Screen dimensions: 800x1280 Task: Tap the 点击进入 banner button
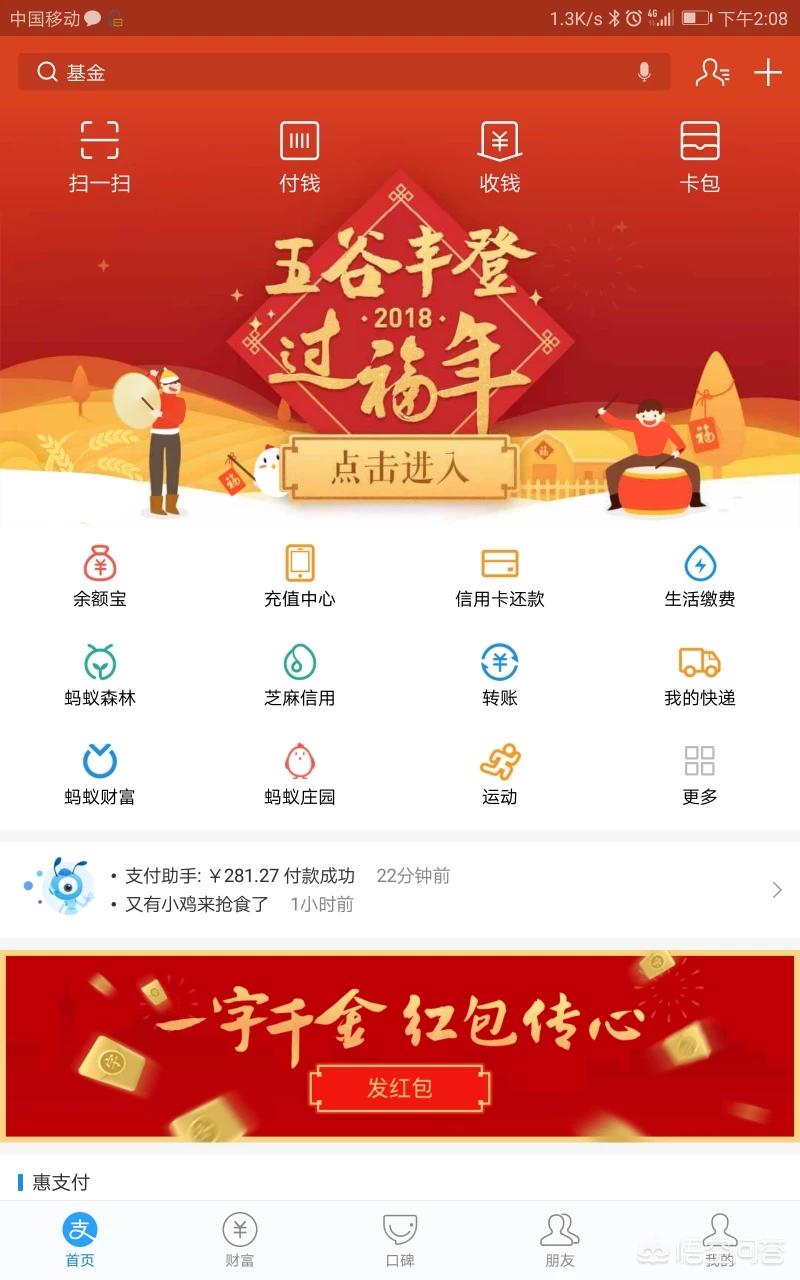(x=400, y=468)
